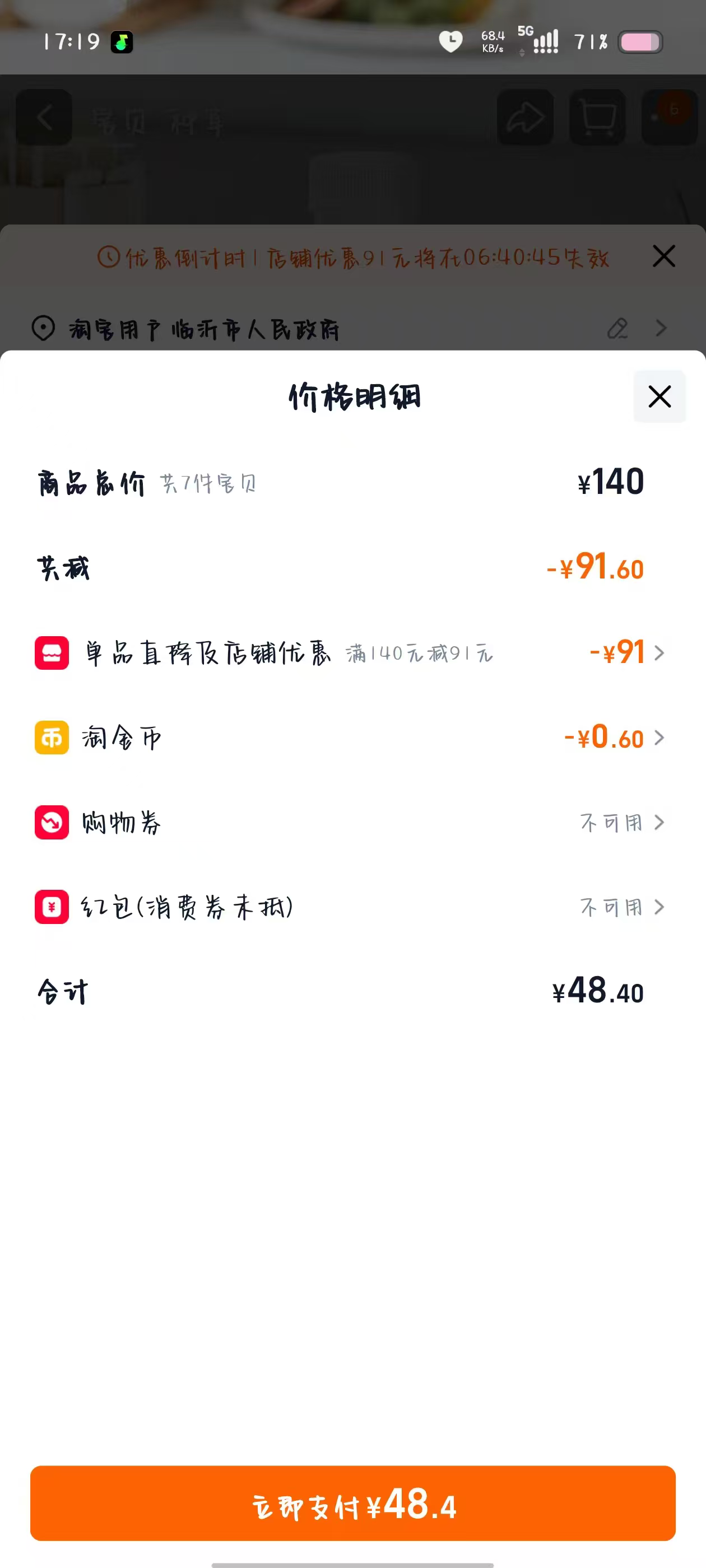Tap the 购物券 voucher icon
The height and width of the screenshot is (1568, 706).
pyautogui.click(x=52, y=822)
